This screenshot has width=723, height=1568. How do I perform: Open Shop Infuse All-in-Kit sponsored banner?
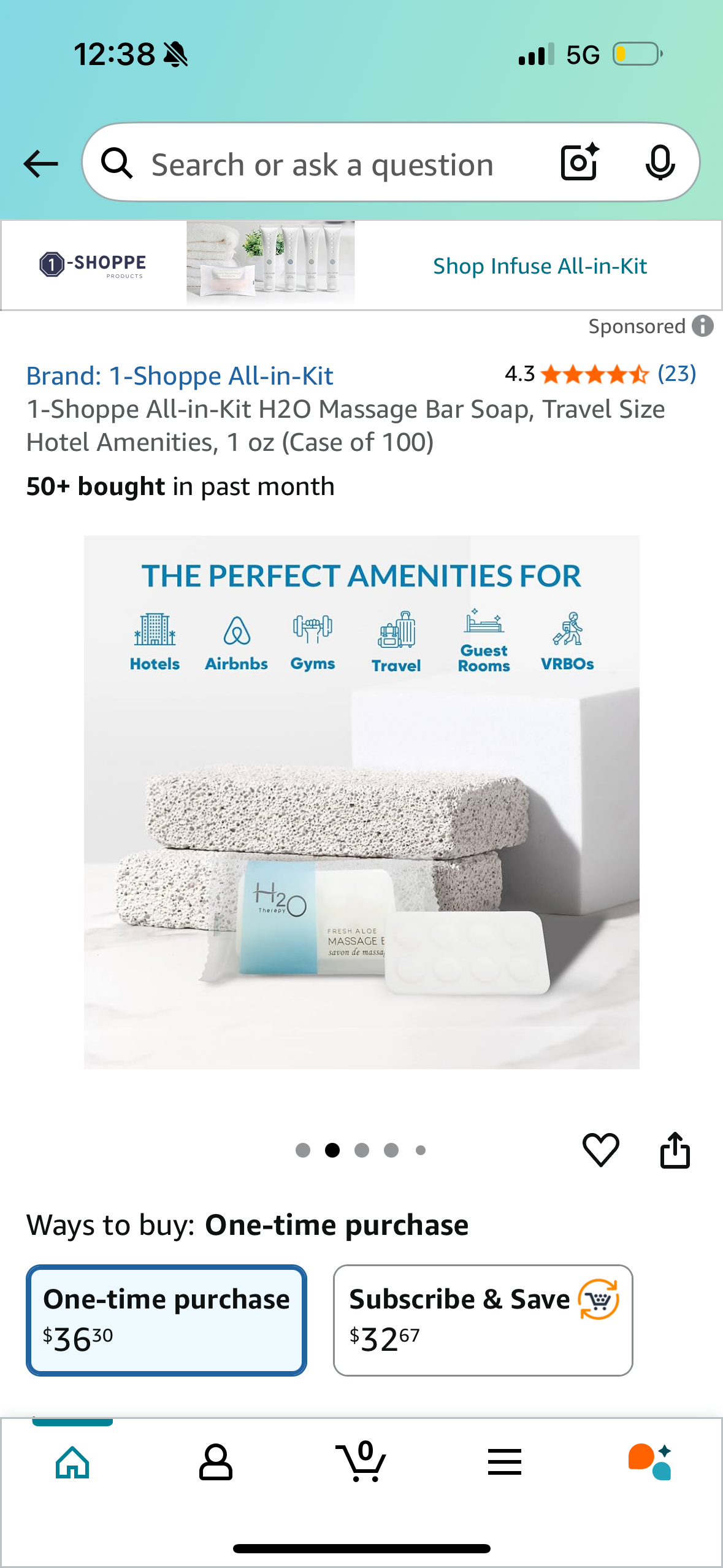[x=539, y=266]
